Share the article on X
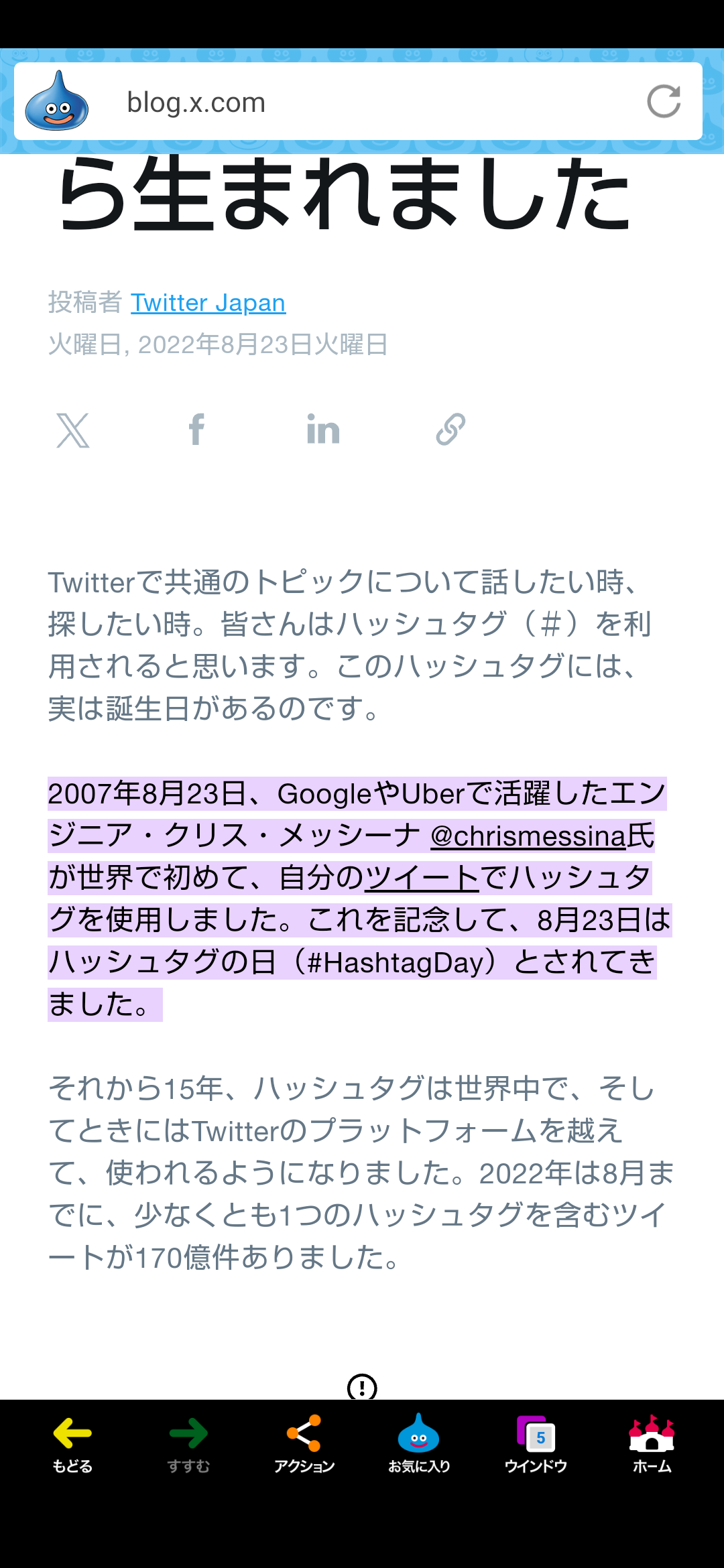 (x=72, y=430)
